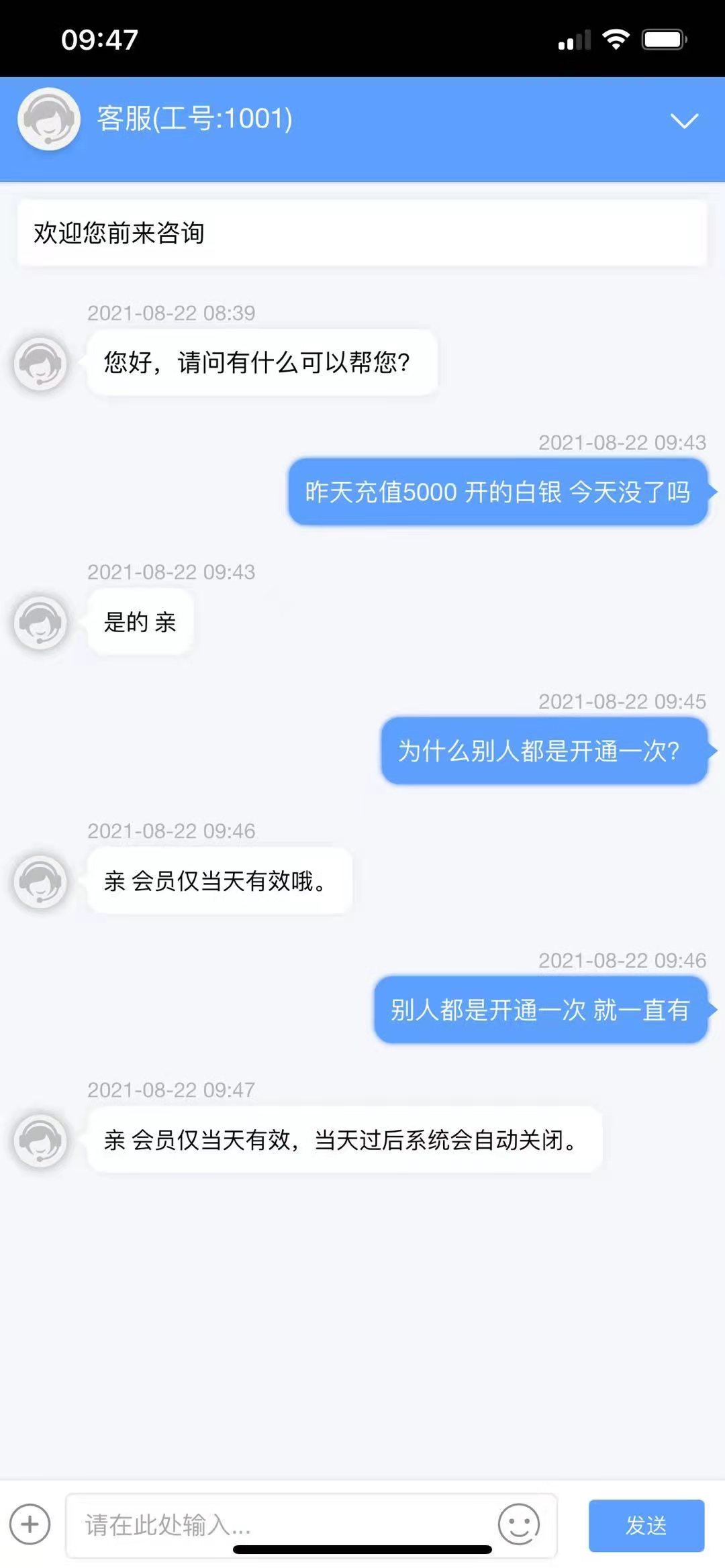
Task: Click the Wi-Fi icon in the status bar
Action: [617, 40]
